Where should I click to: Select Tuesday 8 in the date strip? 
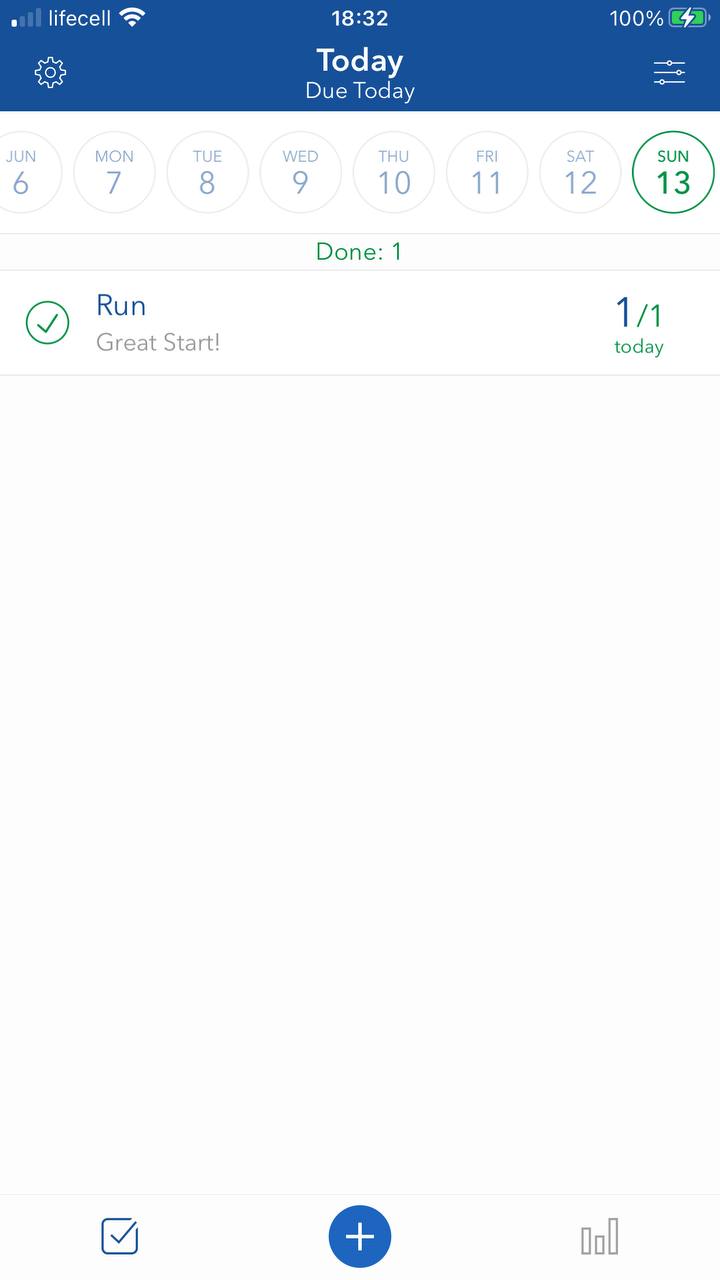coord(207,173)
